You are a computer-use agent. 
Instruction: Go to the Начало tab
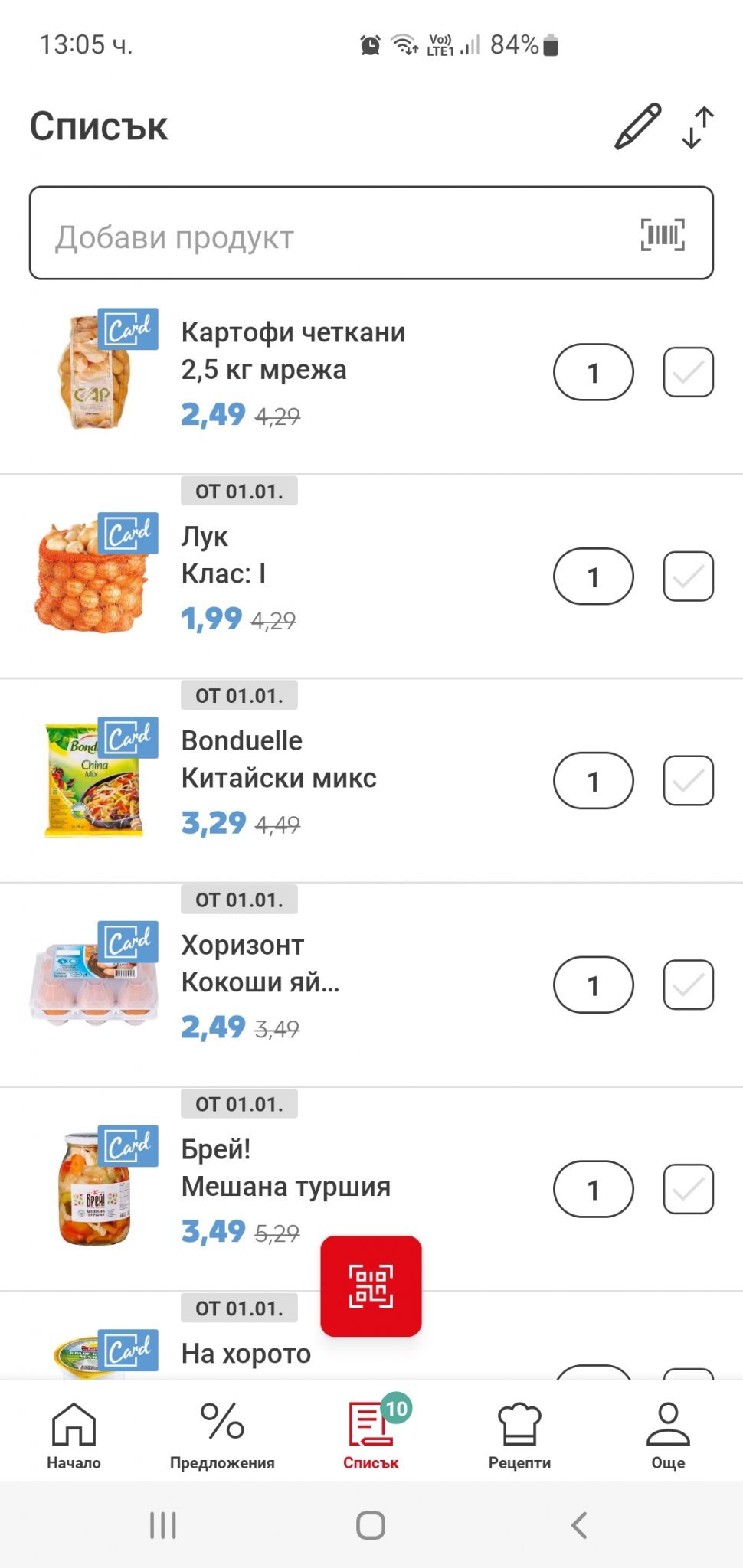point(74,1436)
